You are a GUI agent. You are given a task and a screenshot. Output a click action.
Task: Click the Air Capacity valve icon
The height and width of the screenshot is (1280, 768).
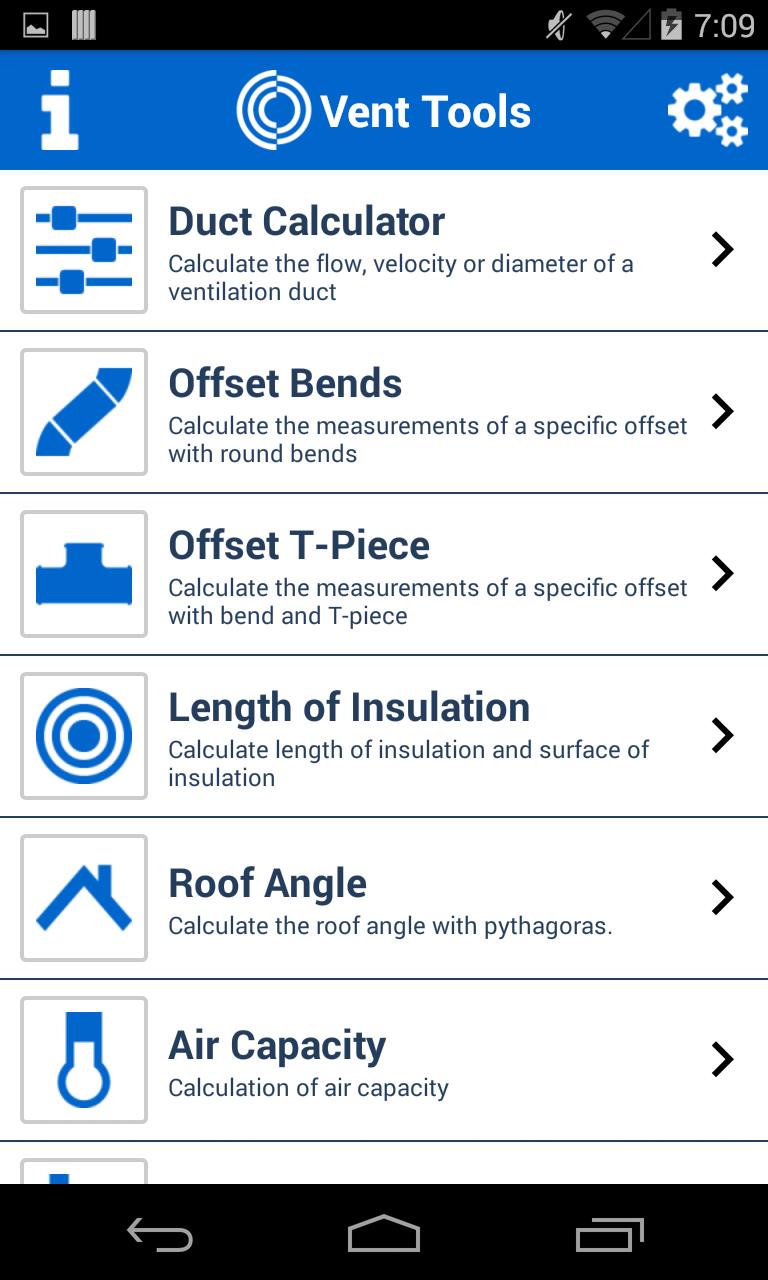coord(83,1059)
